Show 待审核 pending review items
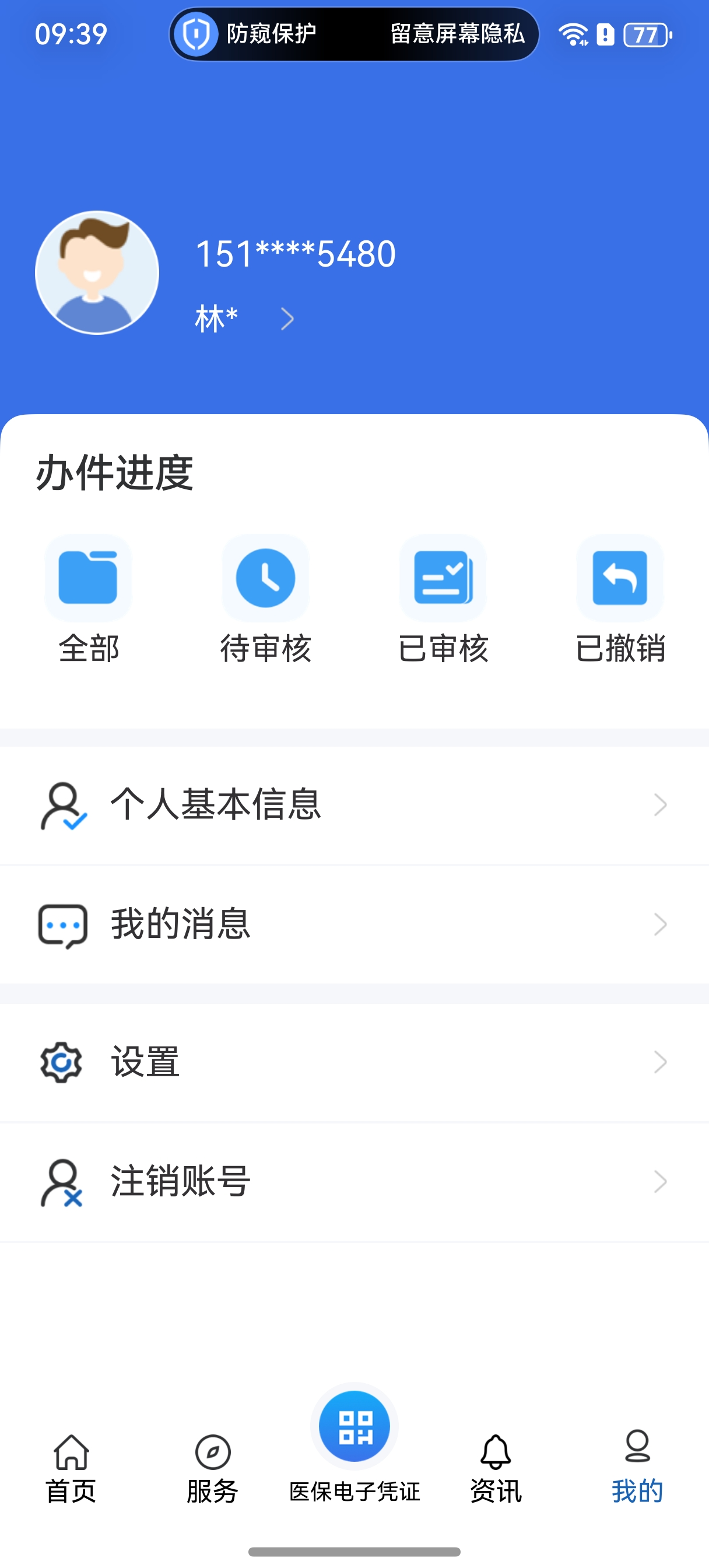 tap(265, 600)
